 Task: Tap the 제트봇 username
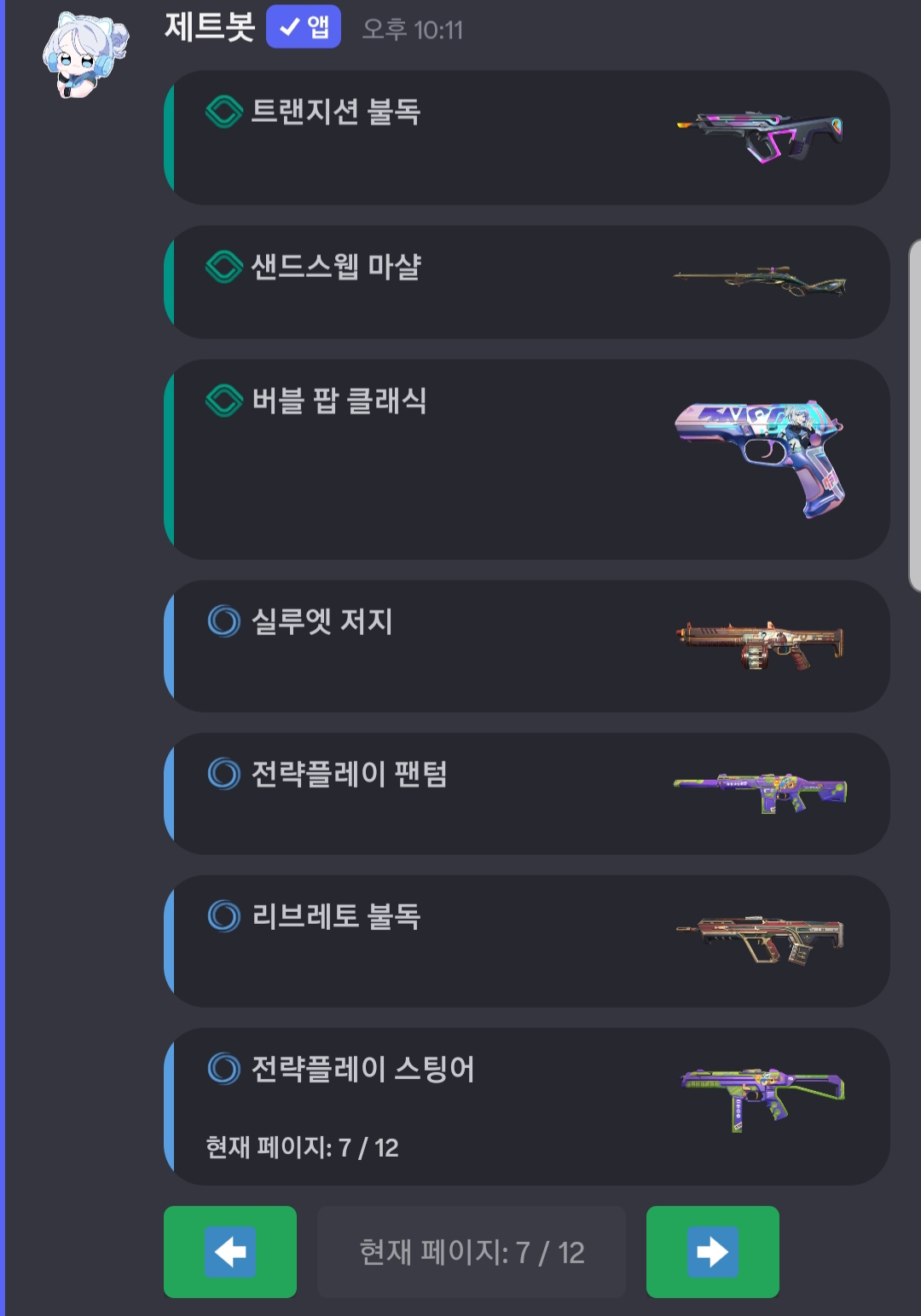[x=210, y=27]
